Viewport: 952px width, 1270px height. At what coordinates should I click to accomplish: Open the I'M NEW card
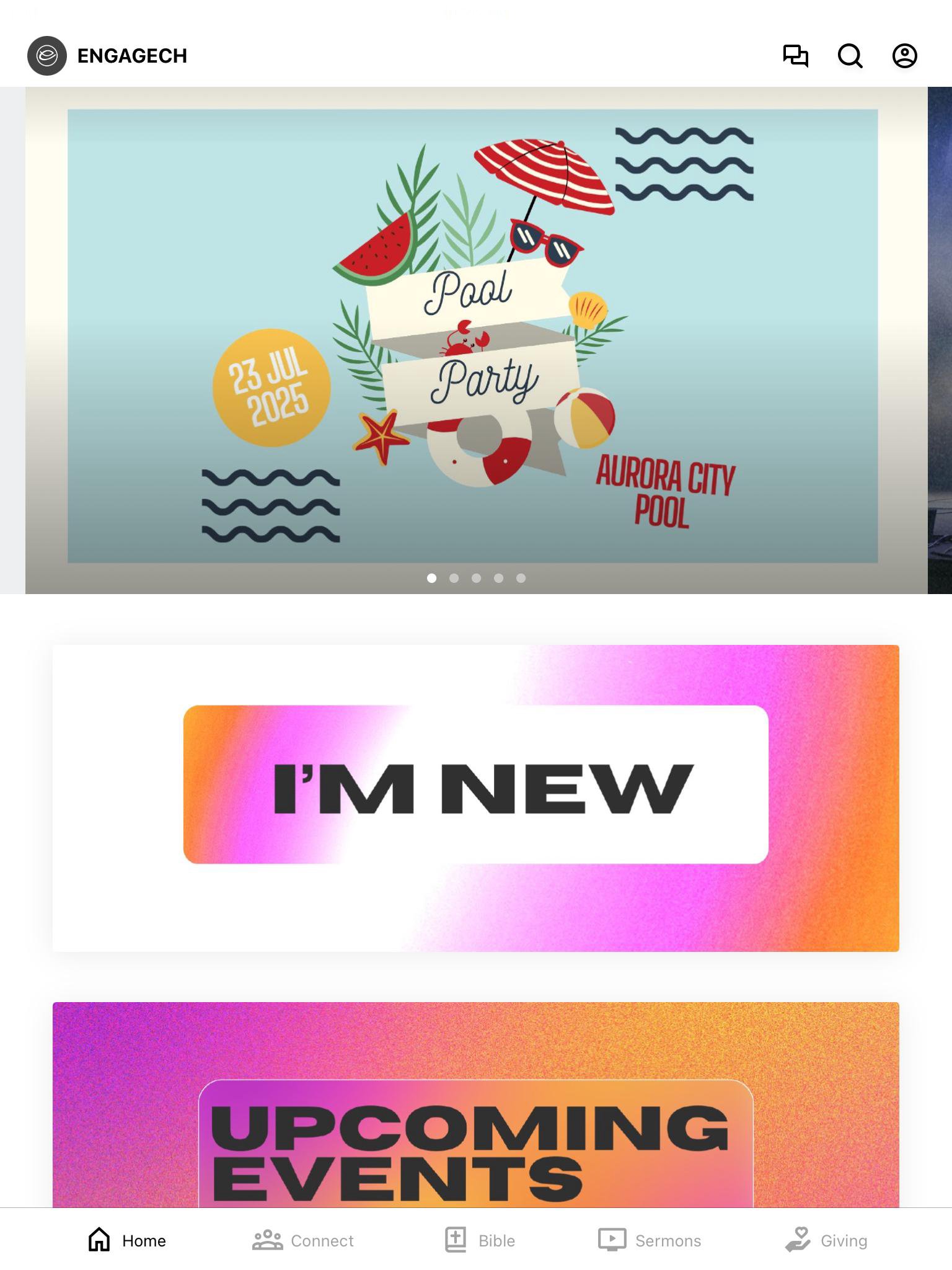pyautogui.click(x=475, y=797)
